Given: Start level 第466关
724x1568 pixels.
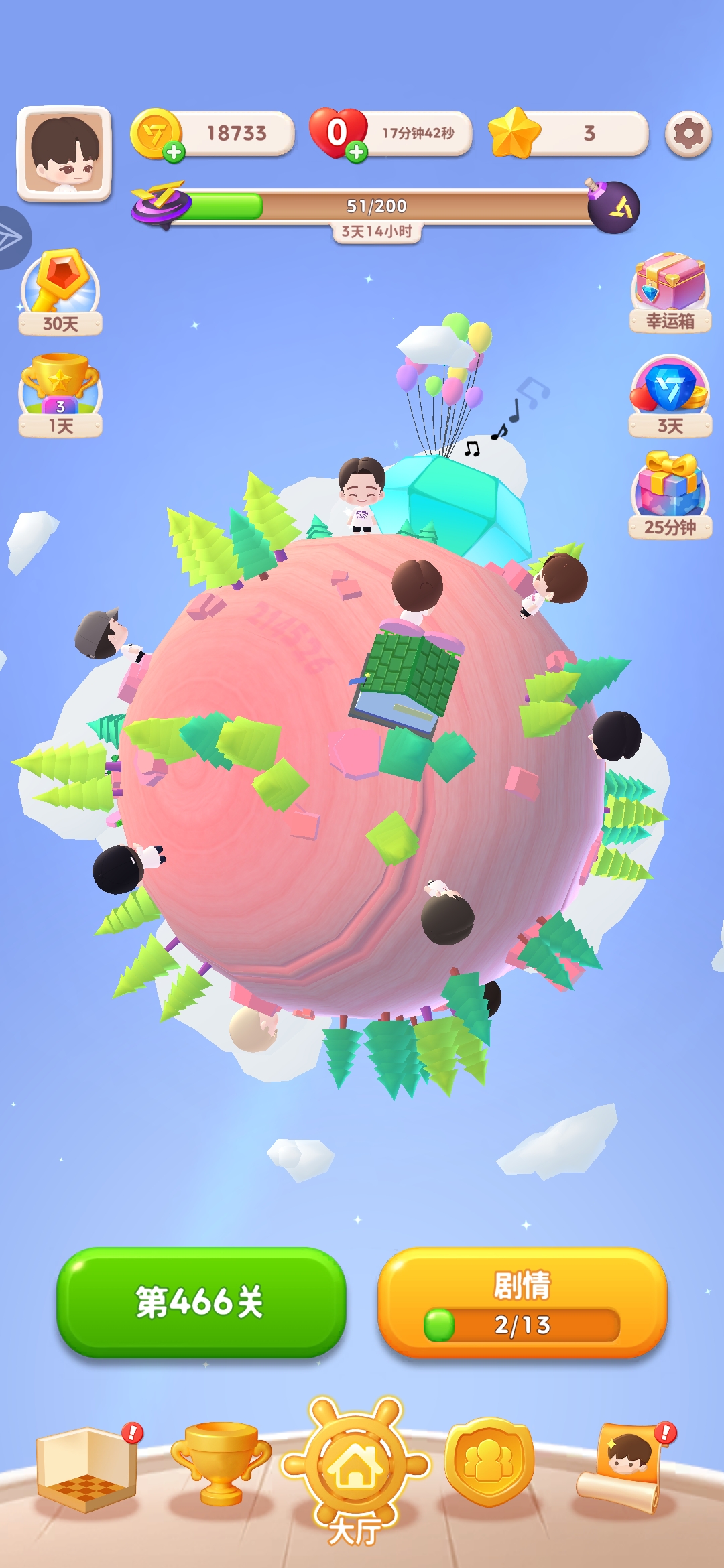Looking at the screenshot, I should pos(200,1302).
